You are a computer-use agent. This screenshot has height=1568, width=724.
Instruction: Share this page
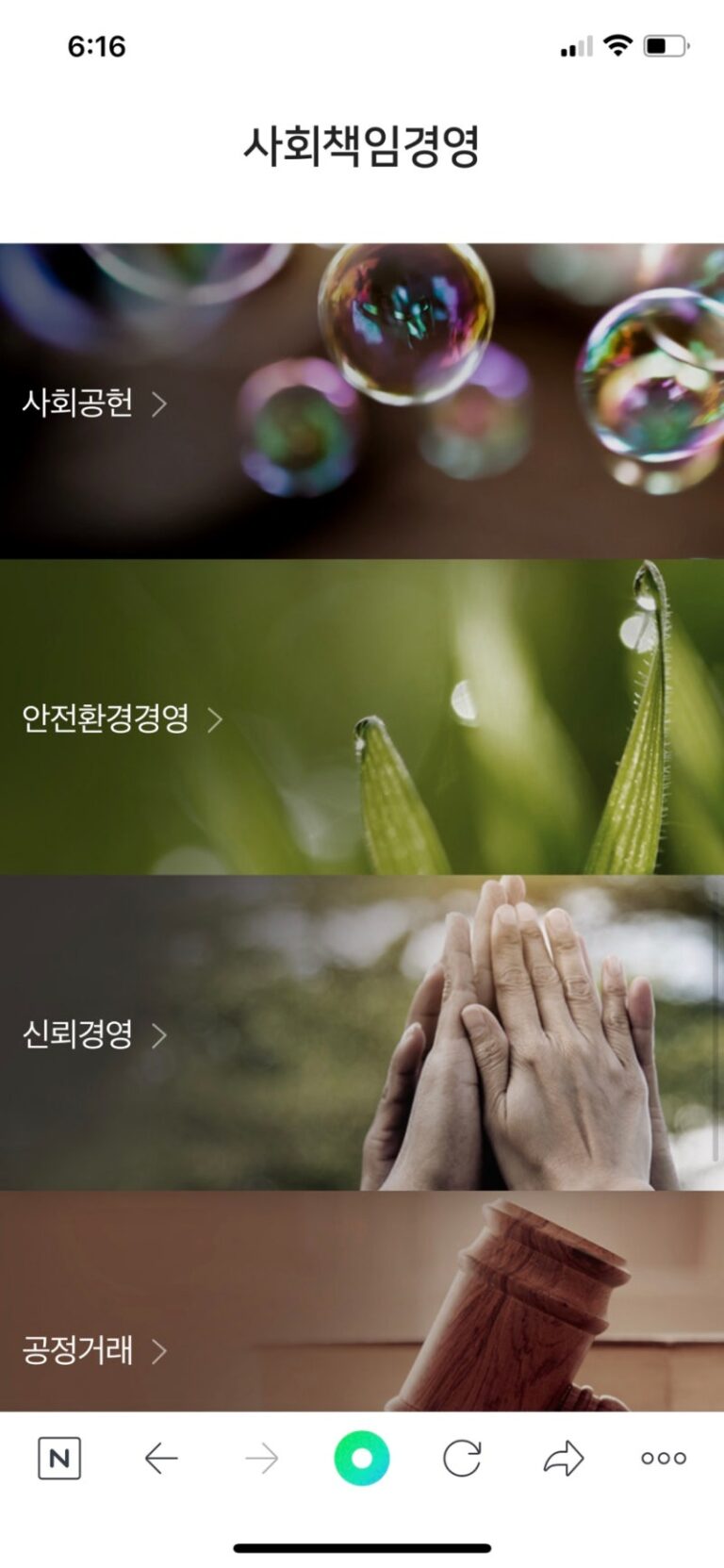(x=564, y=1459)
